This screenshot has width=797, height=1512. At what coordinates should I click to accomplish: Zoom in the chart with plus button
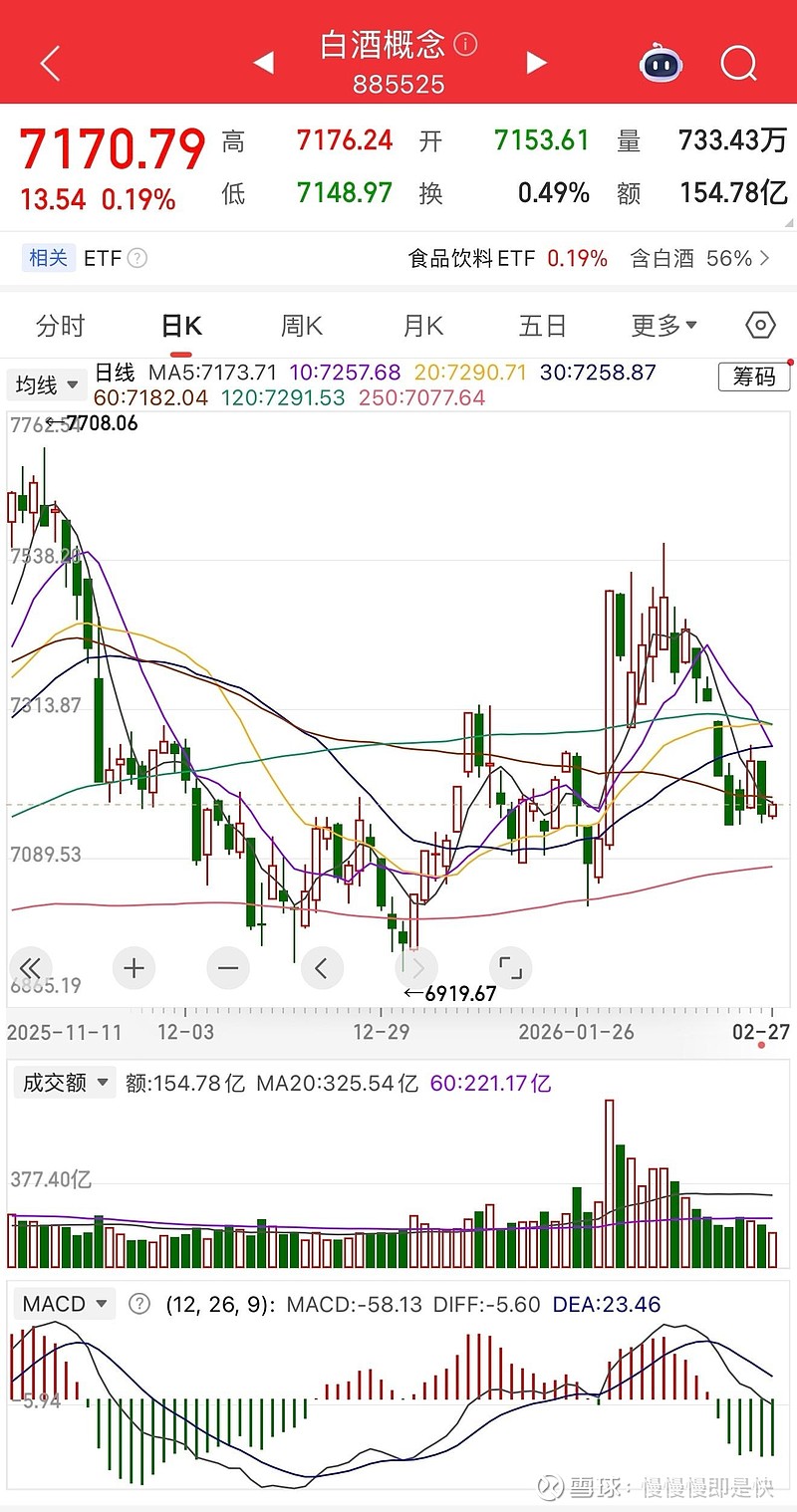(x=133, y=967)
